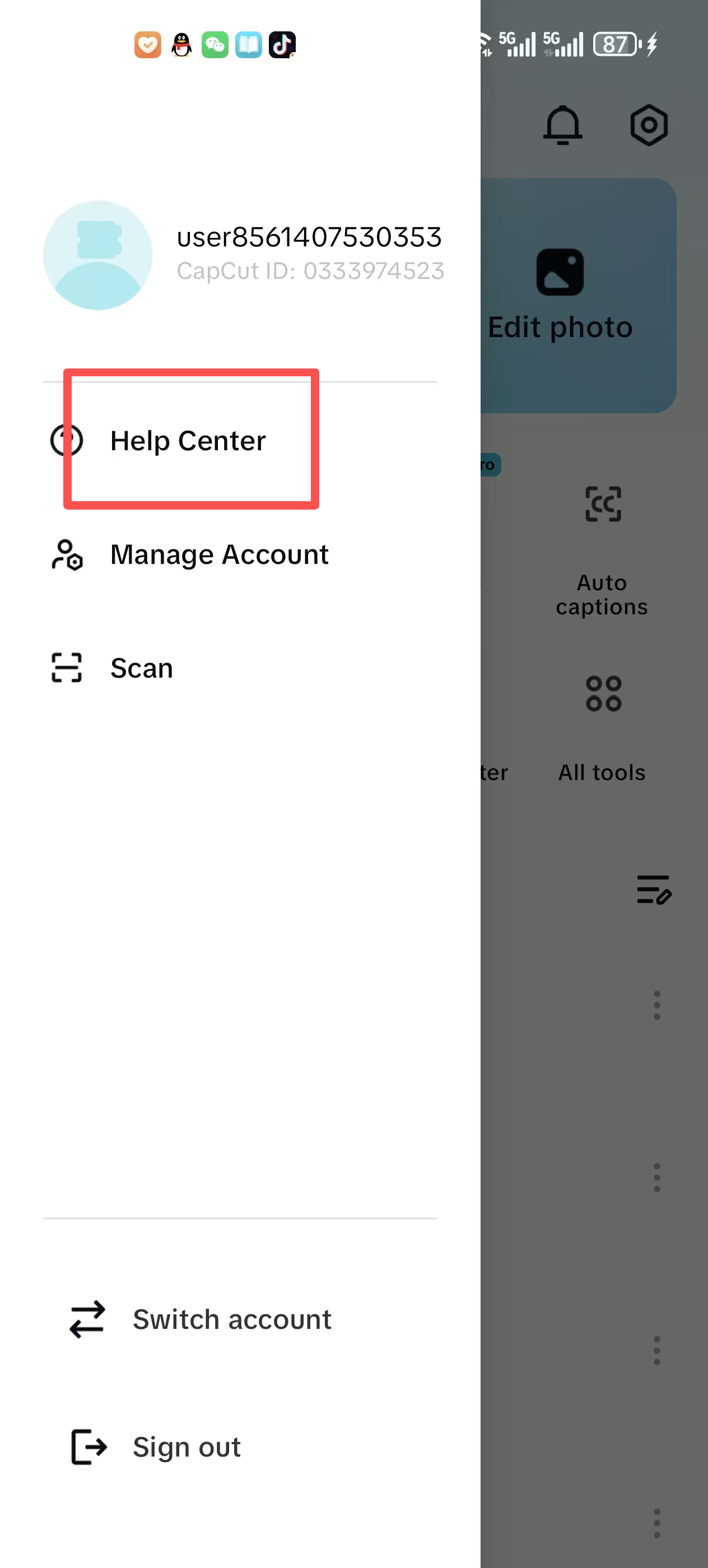Check the battery level indicator
This screenshot has height=1568, width=708.
point(616,43)
